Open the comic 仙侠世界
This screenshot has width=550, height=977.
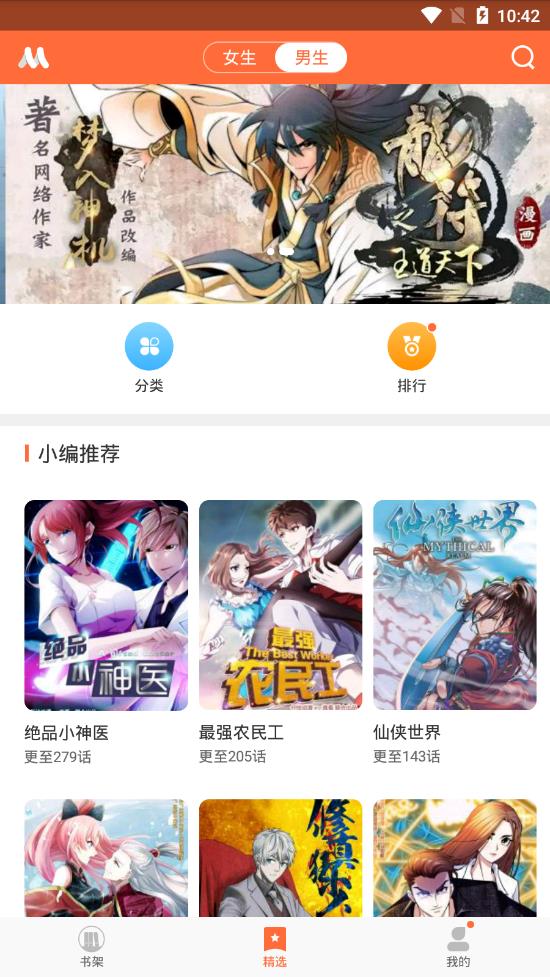tap(455, 632)
